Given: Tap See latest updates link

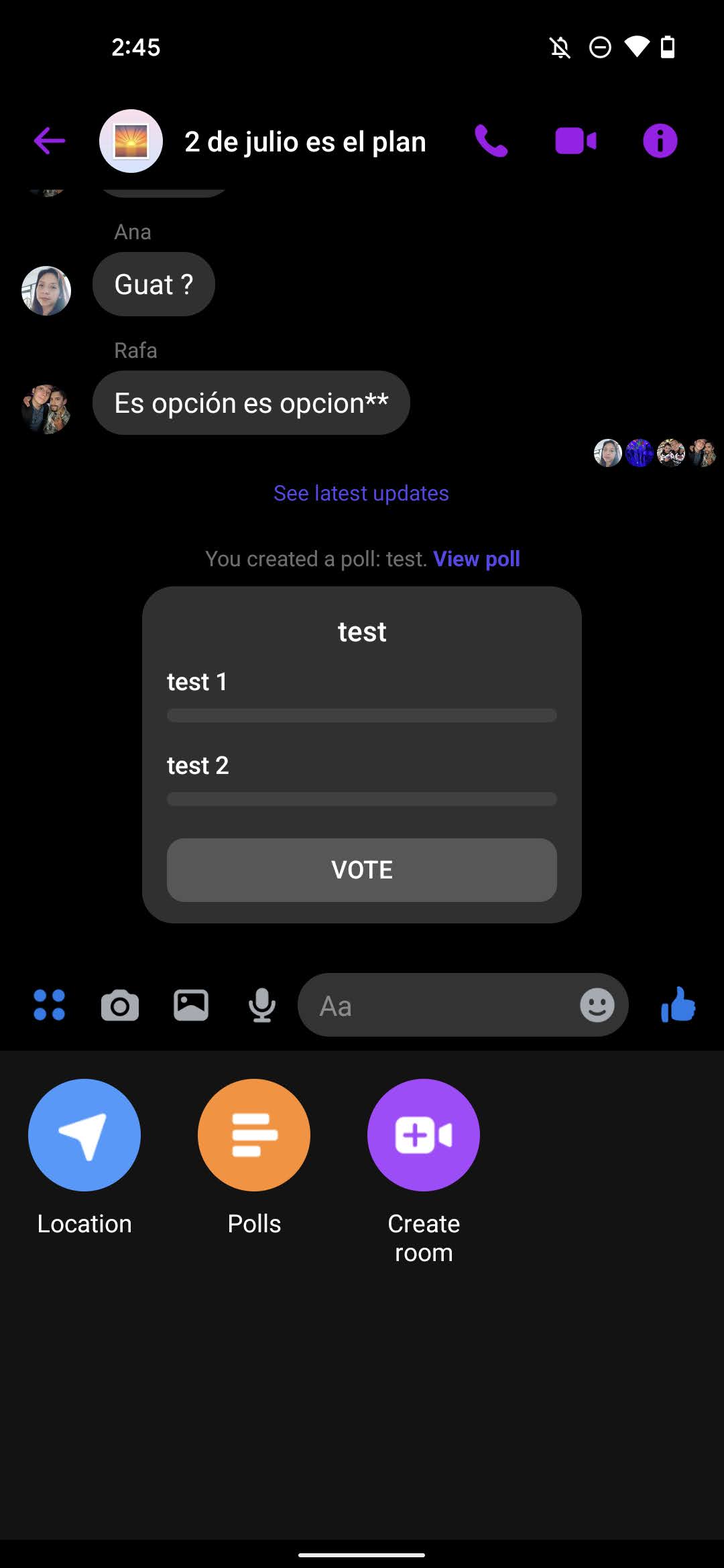Looking at the screenshot, I should click(x=361, y=493).
